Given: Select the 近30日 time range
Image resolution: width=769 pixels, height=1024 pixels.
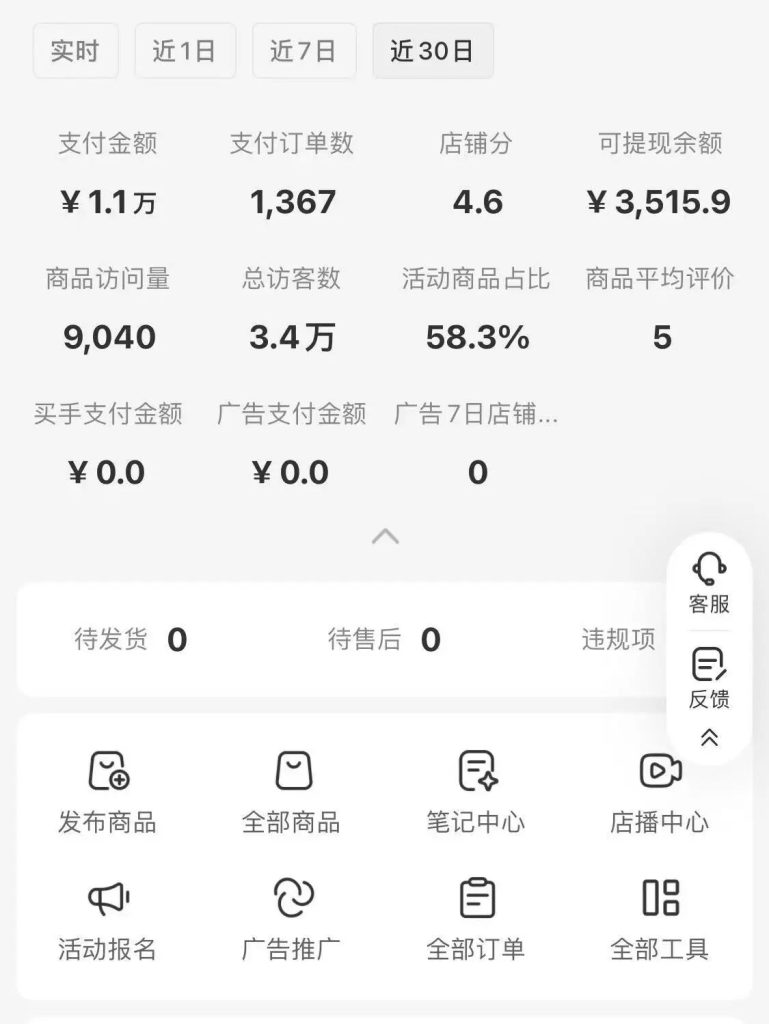Looking at the screenshot, I should (432, 51).
